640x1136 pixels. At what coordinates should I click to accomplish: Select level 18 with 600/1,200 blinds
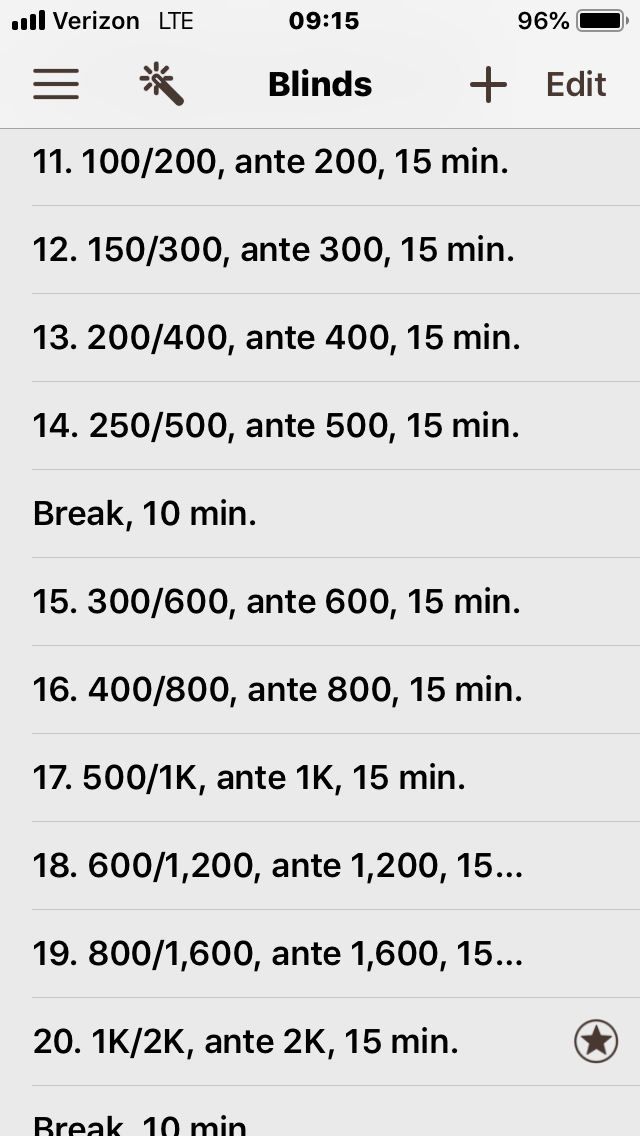click(x=320, y=866)
